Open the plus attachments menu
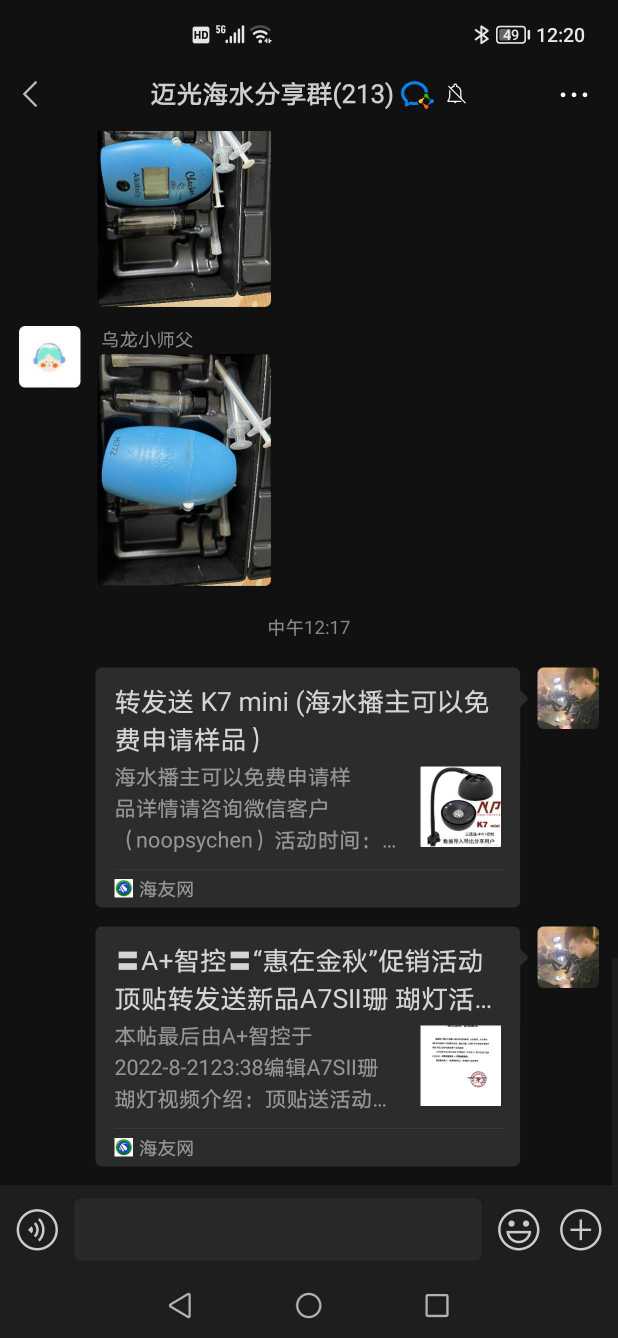Image resolution: width=618 pixels, height=1338 pixels. (x=580, y=1229)
